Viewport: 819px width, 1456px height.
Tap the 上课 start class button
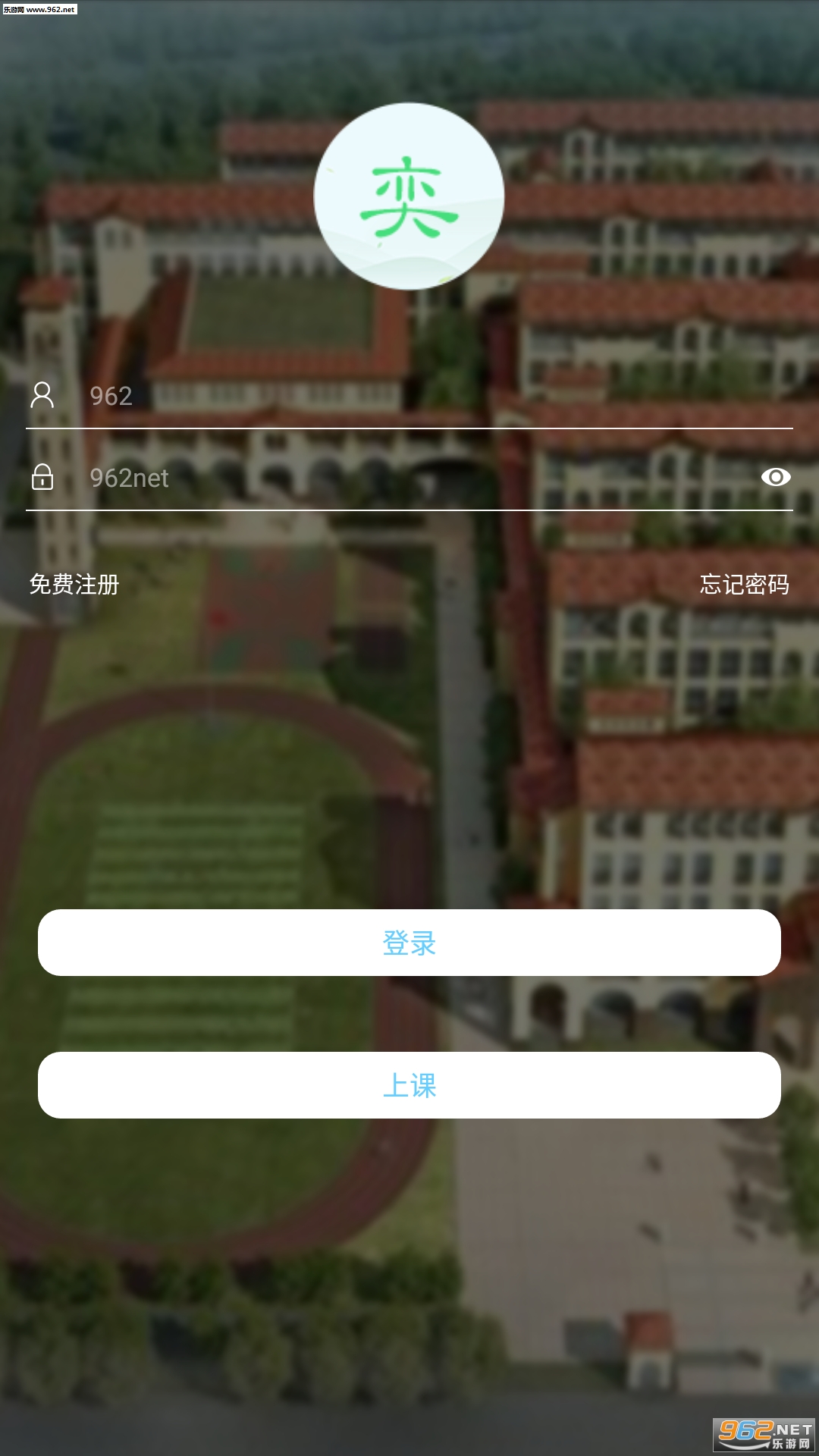click(409, 1085)
